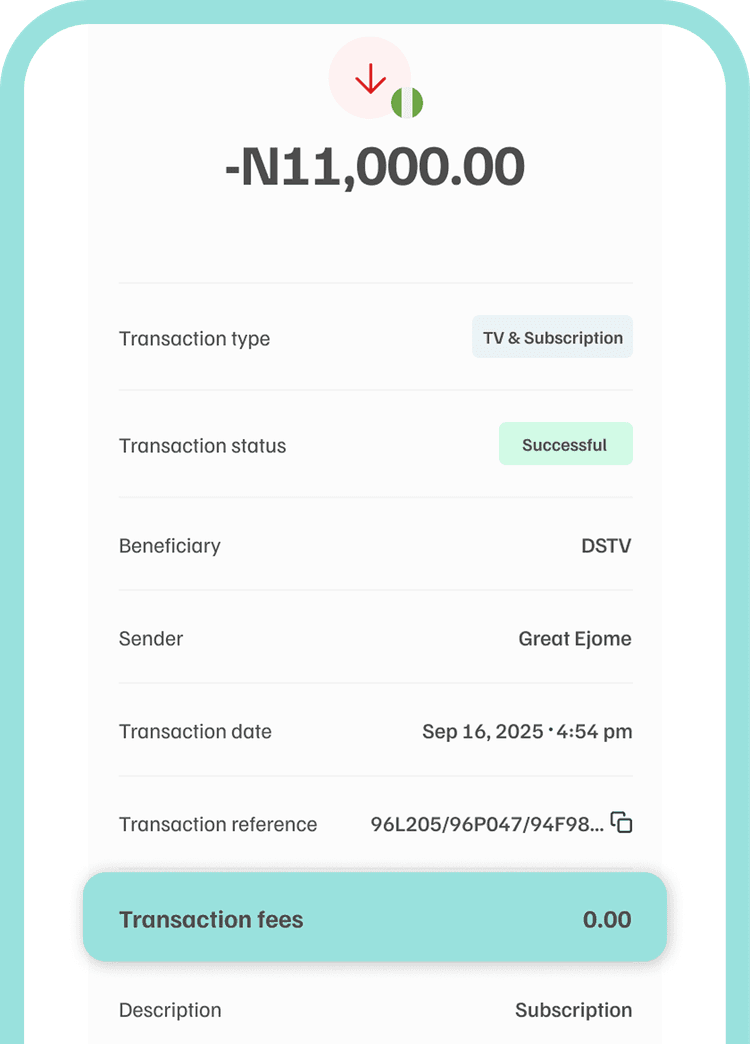Select the DSTV beneficiary value
750x1044 pixels.
coord(607,546)
